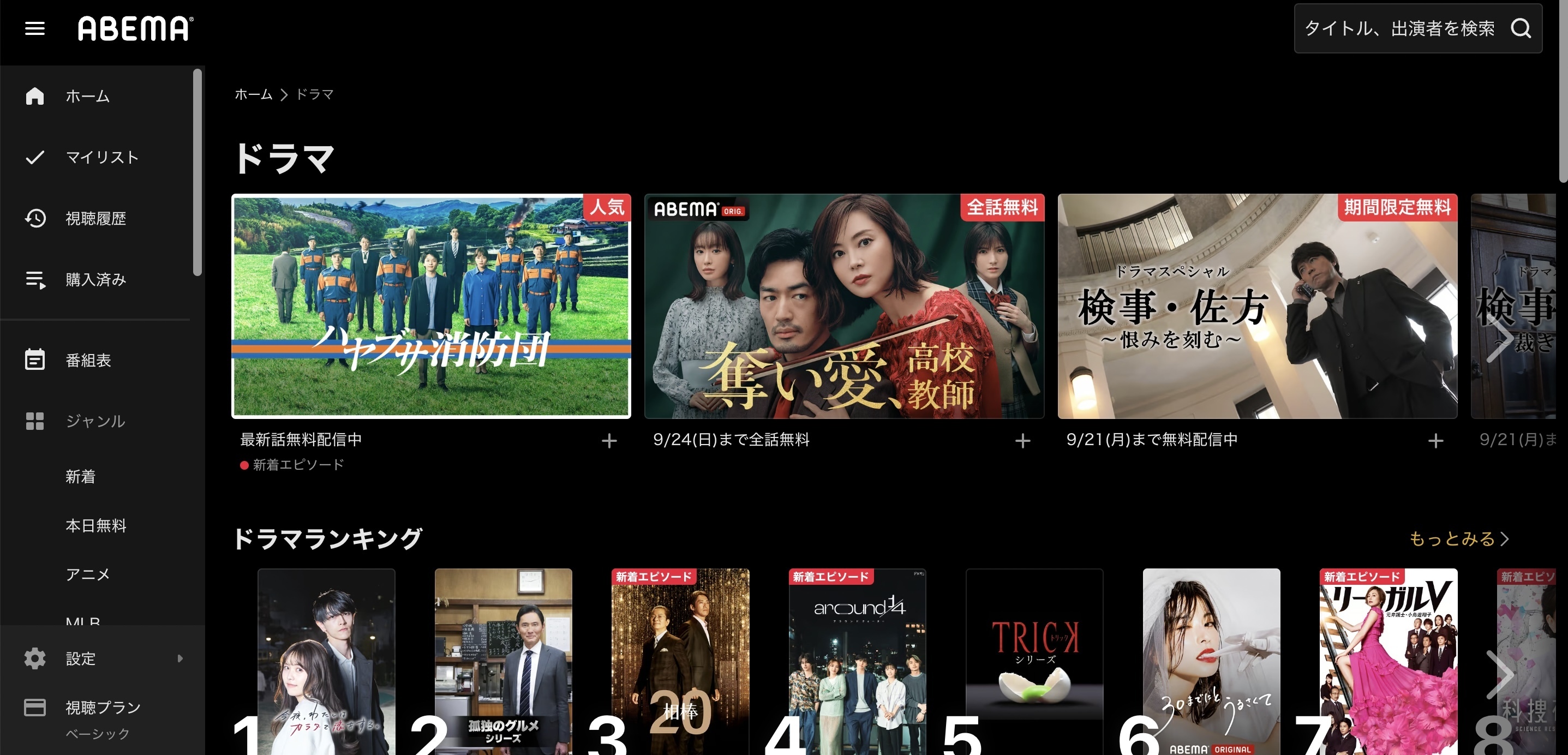Screen dimensions: 1568x755
Task: Open マイリスト
Action: (101, 157)
